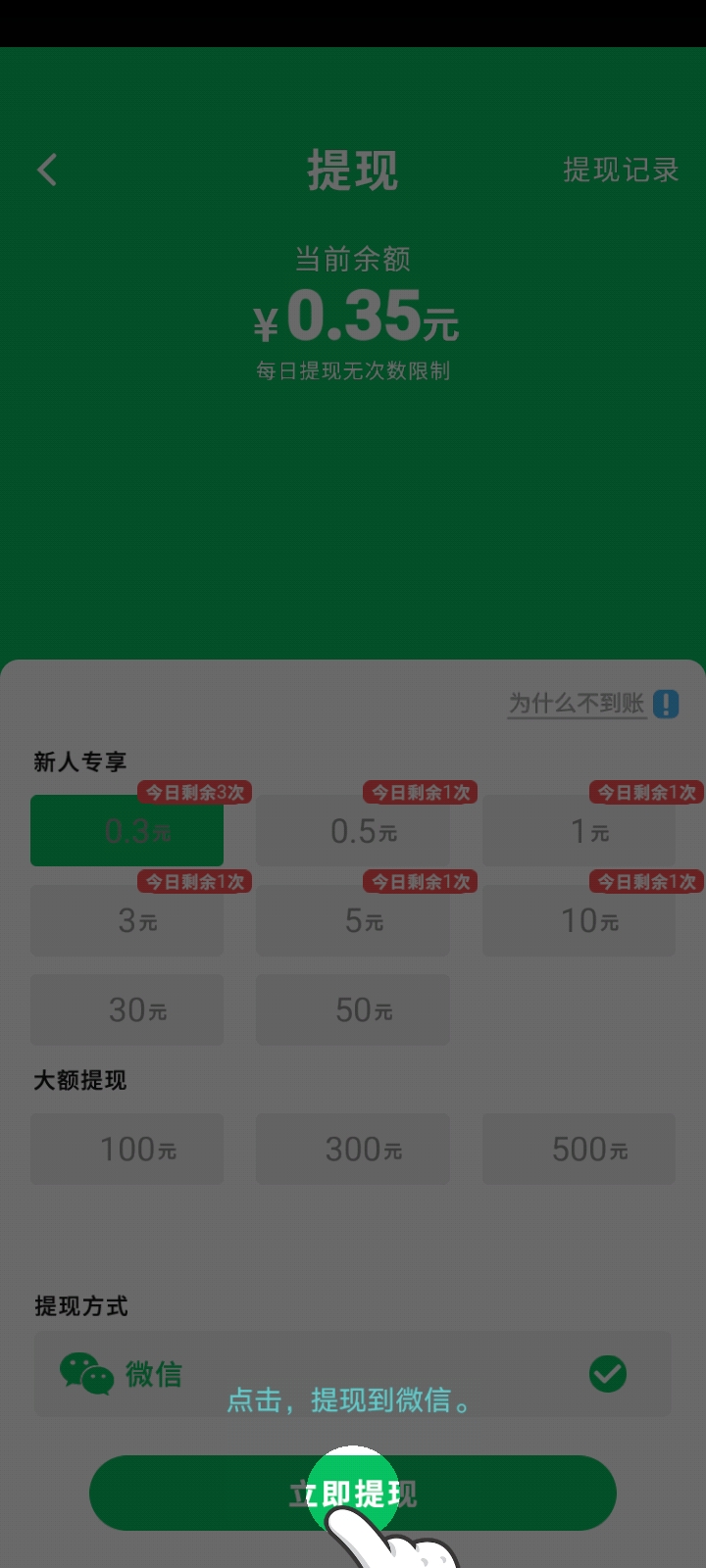Click the 今日剩余1次 badge above 1元

click(x=644, y=792)
